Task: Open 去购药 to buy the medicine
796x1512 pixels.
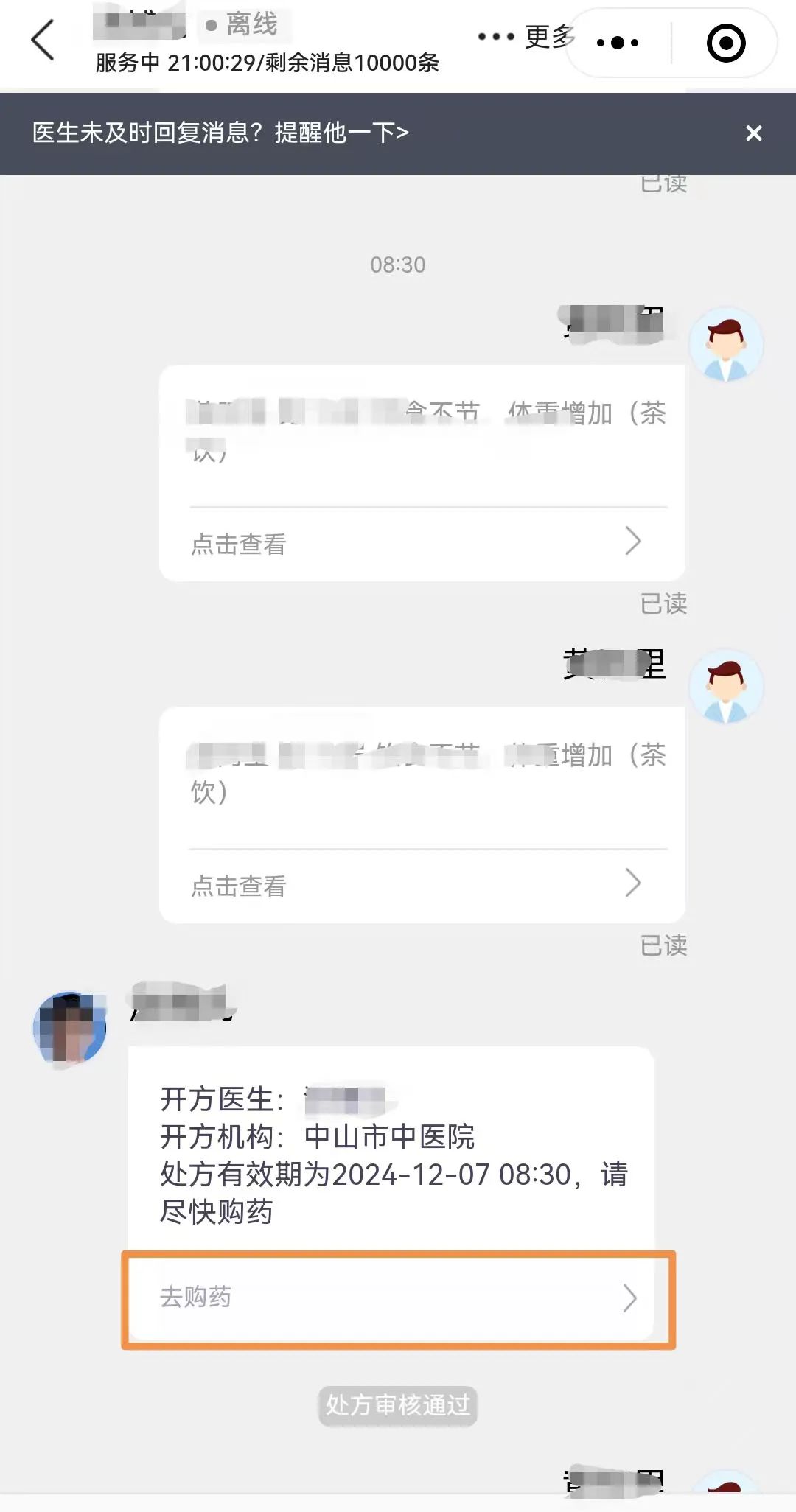Action: 398,1298
